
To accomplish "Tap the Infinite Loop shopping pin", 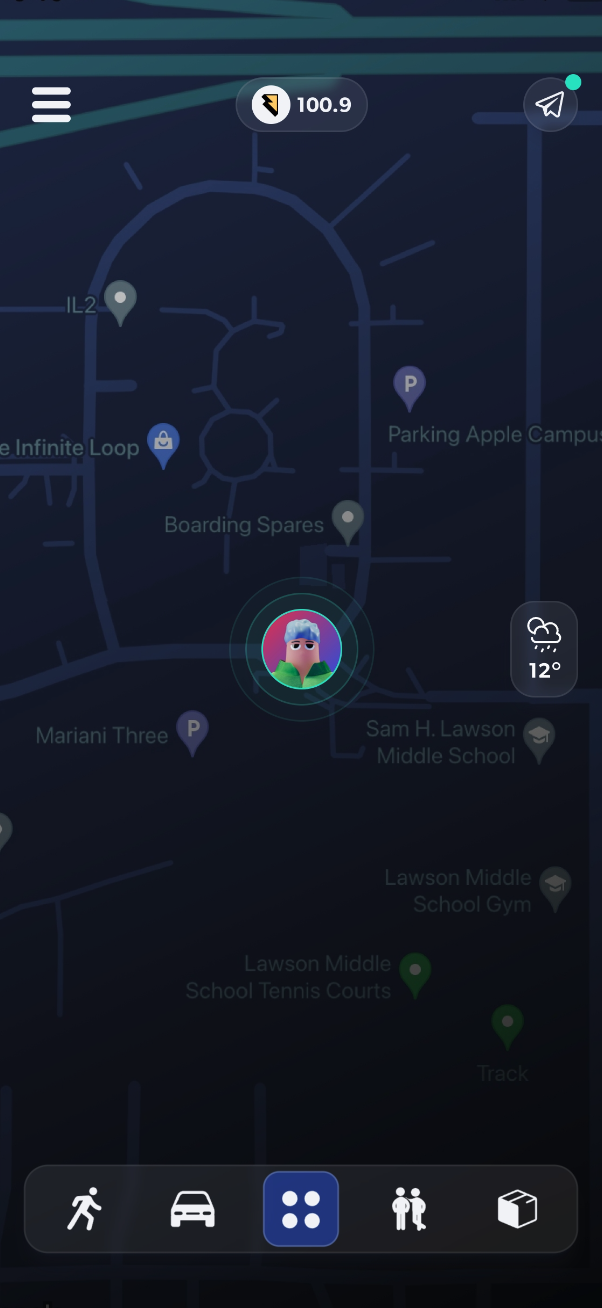I will 163,443.
